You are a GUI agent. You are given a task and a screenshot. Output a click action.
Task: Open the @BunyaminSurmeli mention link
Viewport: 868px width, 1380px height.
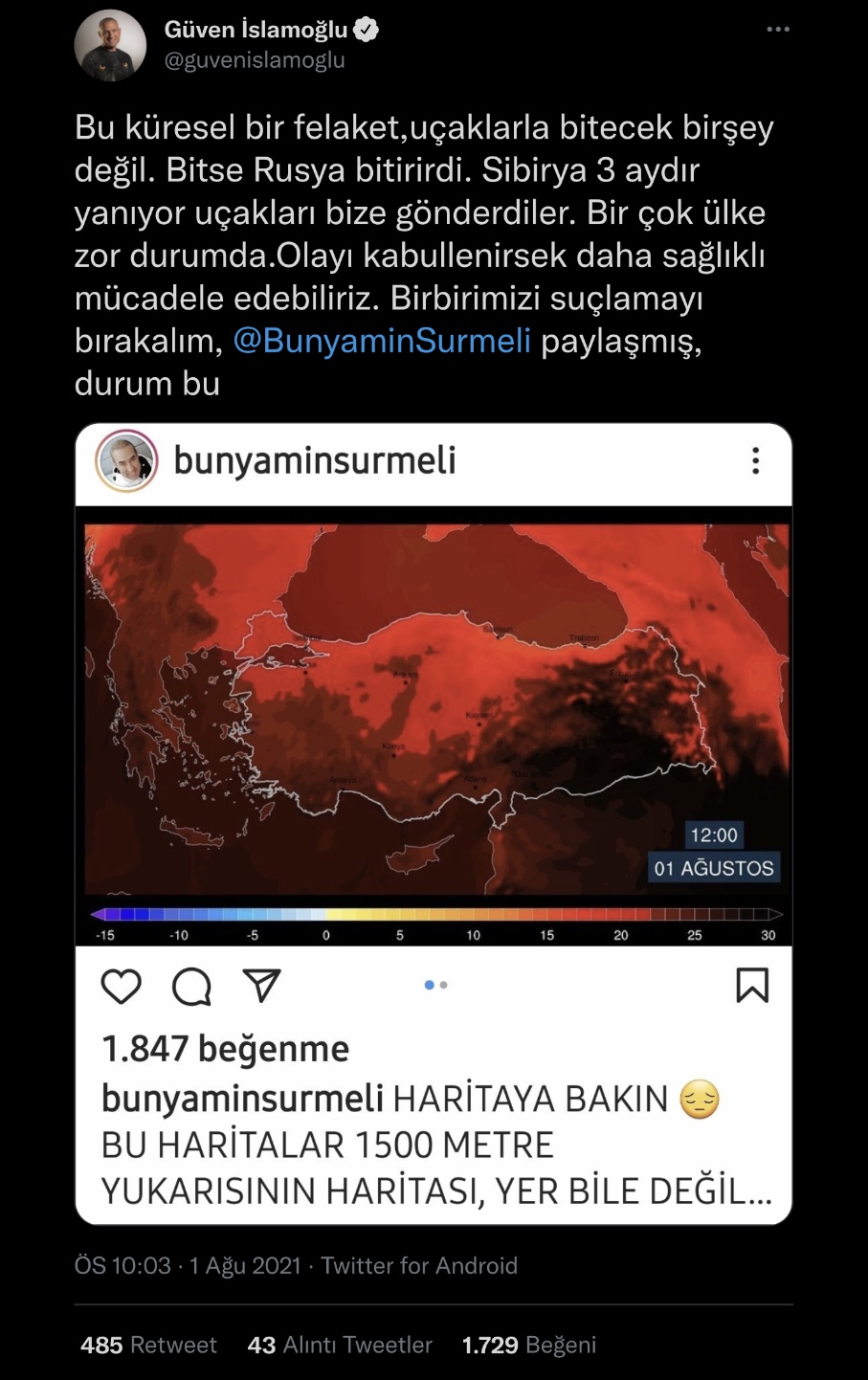point(382,341)
